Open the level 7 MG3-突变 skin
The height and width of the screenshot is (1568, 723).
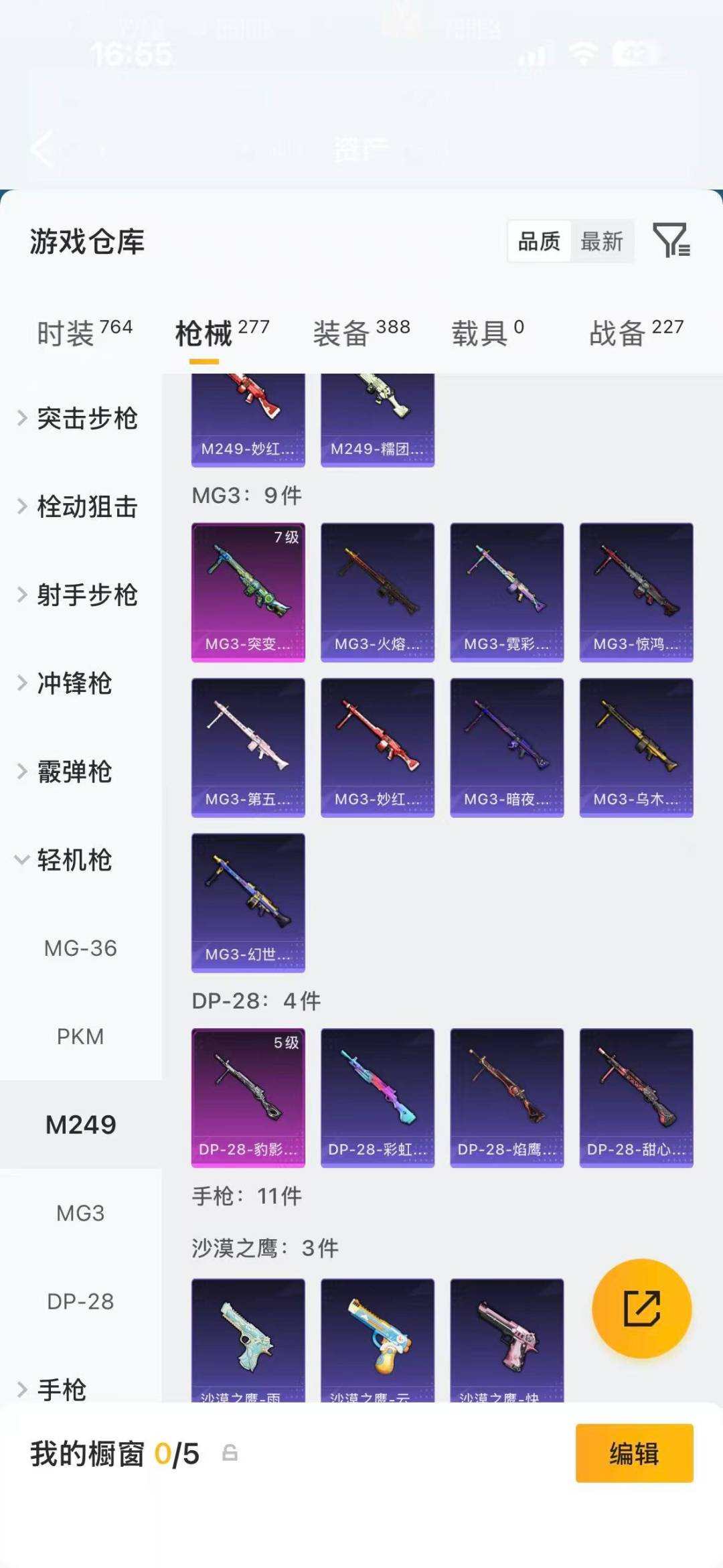click(x=248, y=592)
